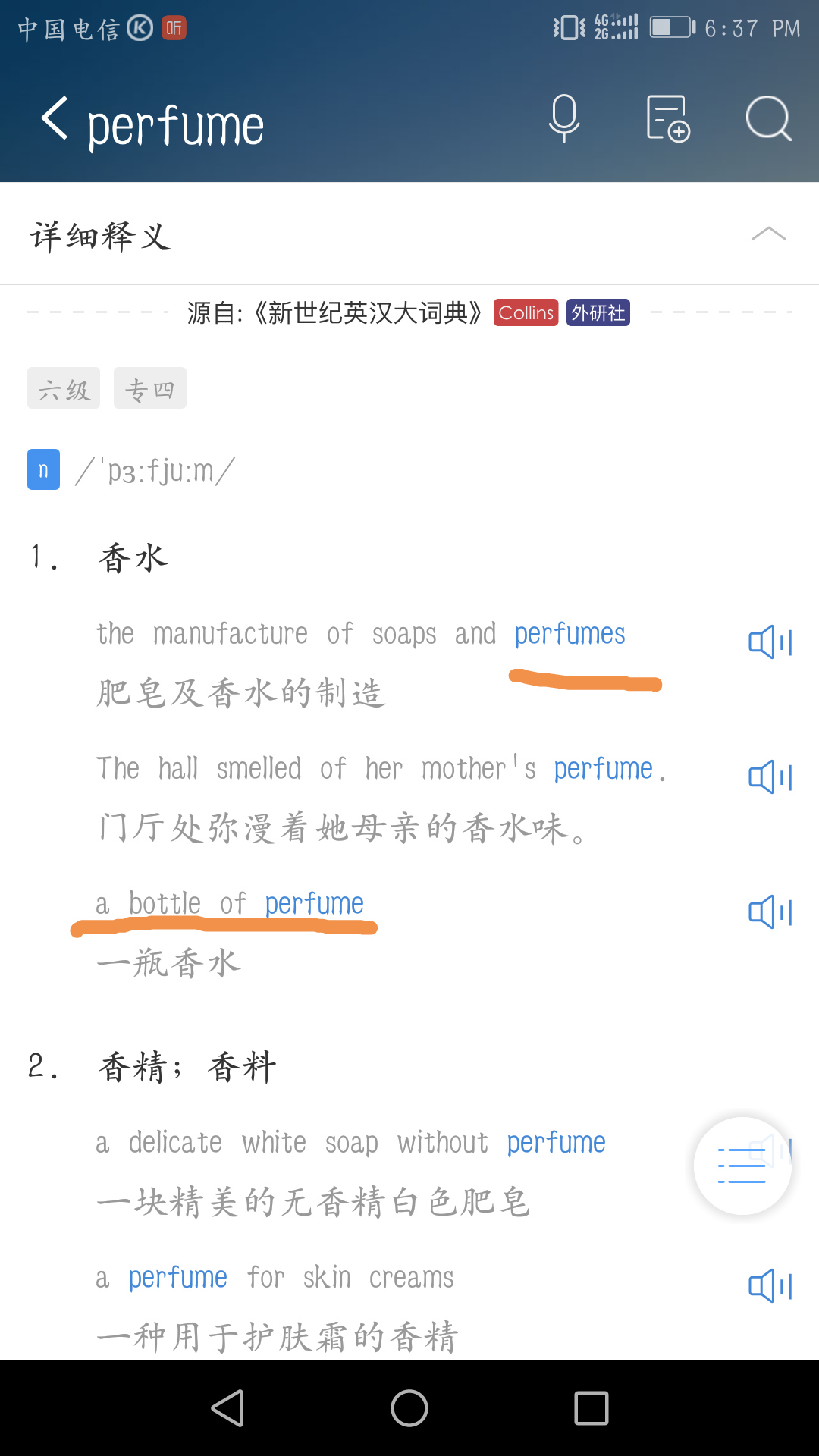Viewport: 819px width, 1456px height.
Task: Open the search magnifier icon
Action: coord(768,118)
